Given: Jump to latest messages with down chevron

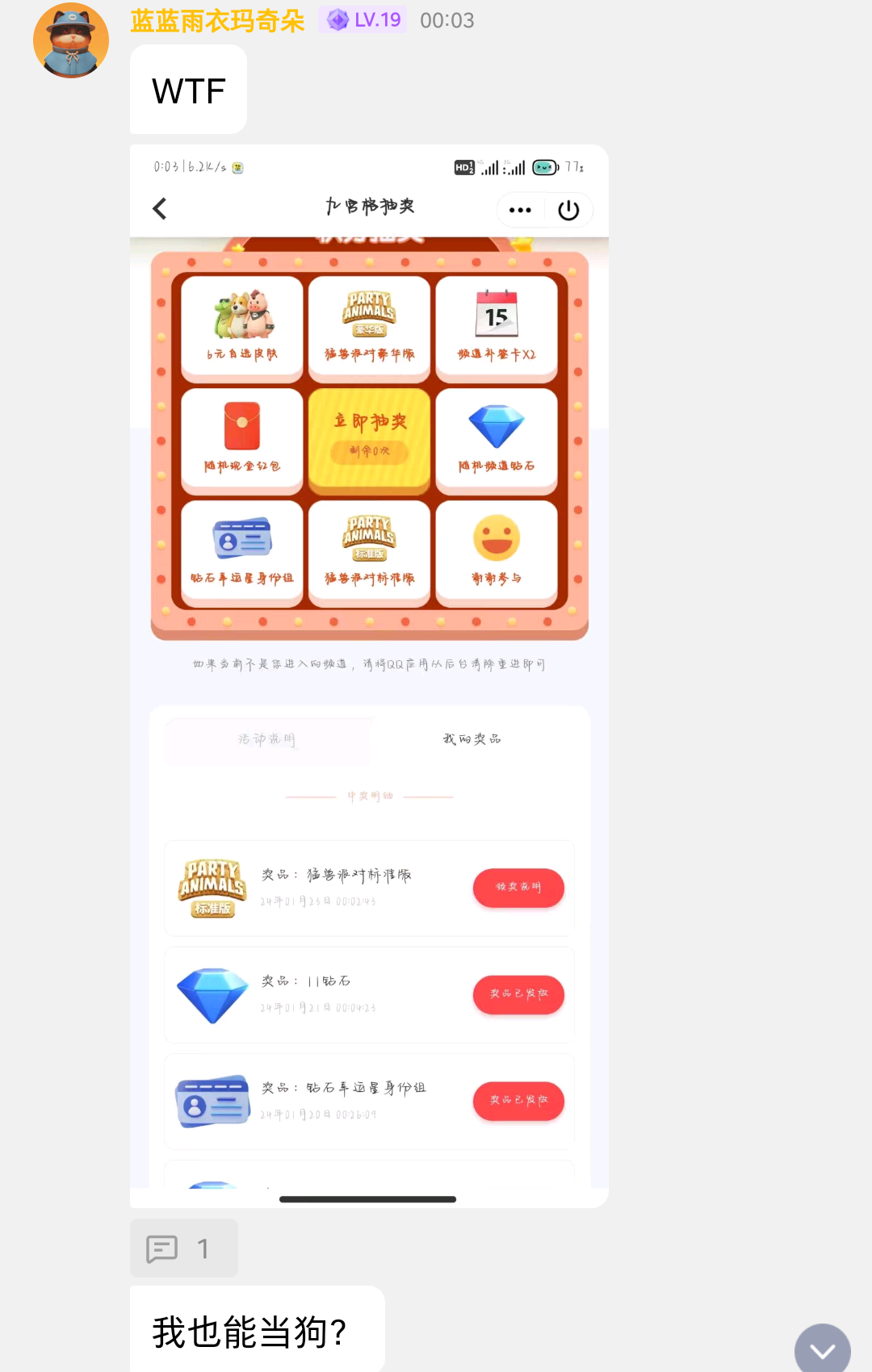Looking at the screenshot, I should point(822,1349).
